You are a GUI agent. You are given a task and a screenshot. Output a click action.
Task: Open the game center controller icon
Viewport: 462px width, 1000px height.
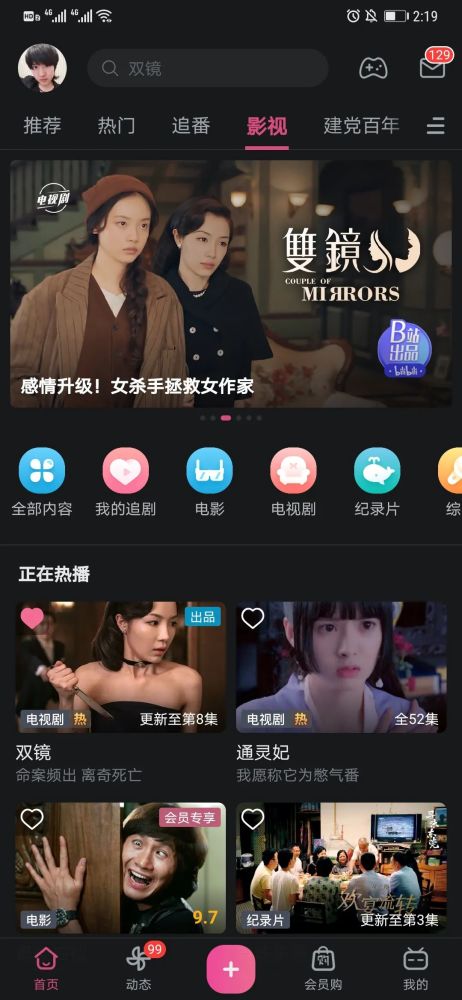coord(373,68)
